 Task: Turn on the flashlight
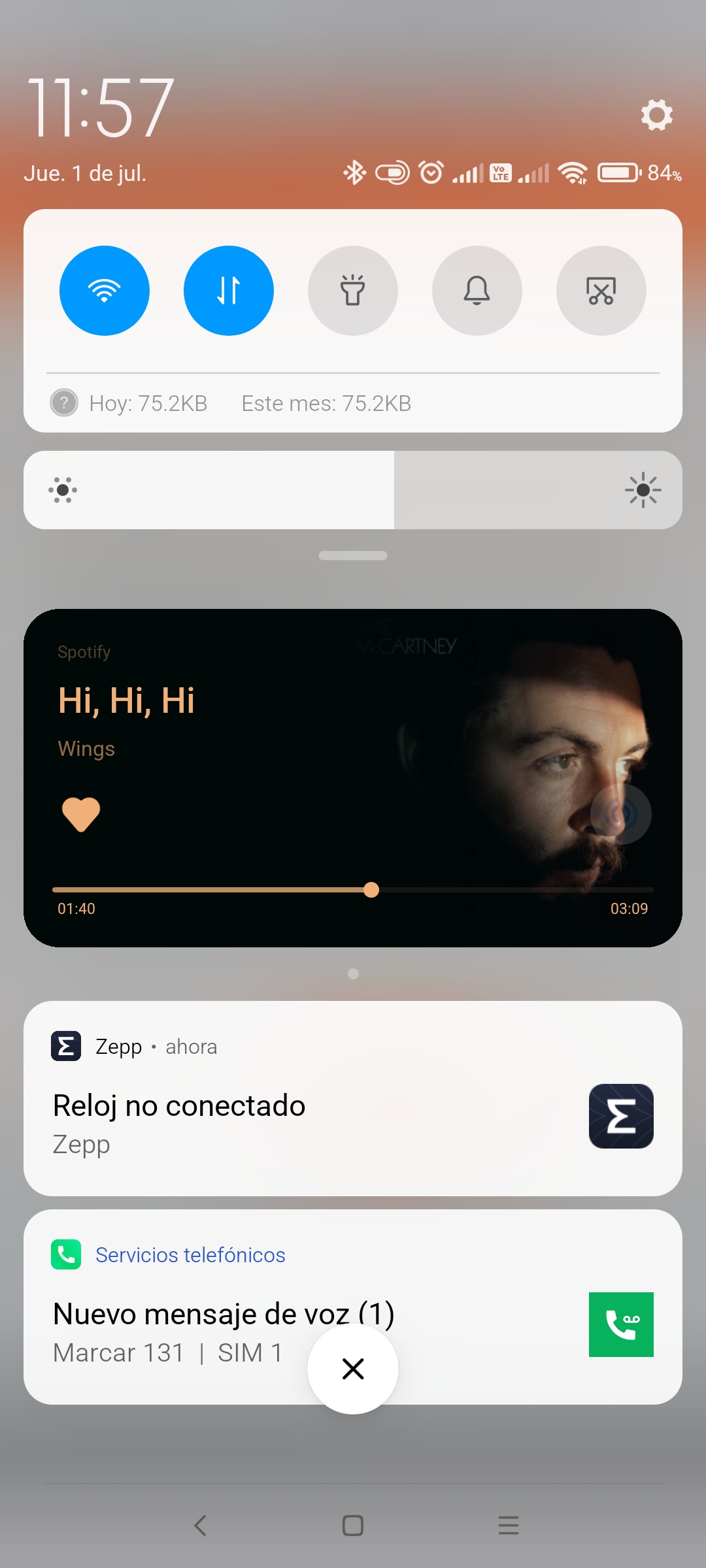click(x=353, y=291)
